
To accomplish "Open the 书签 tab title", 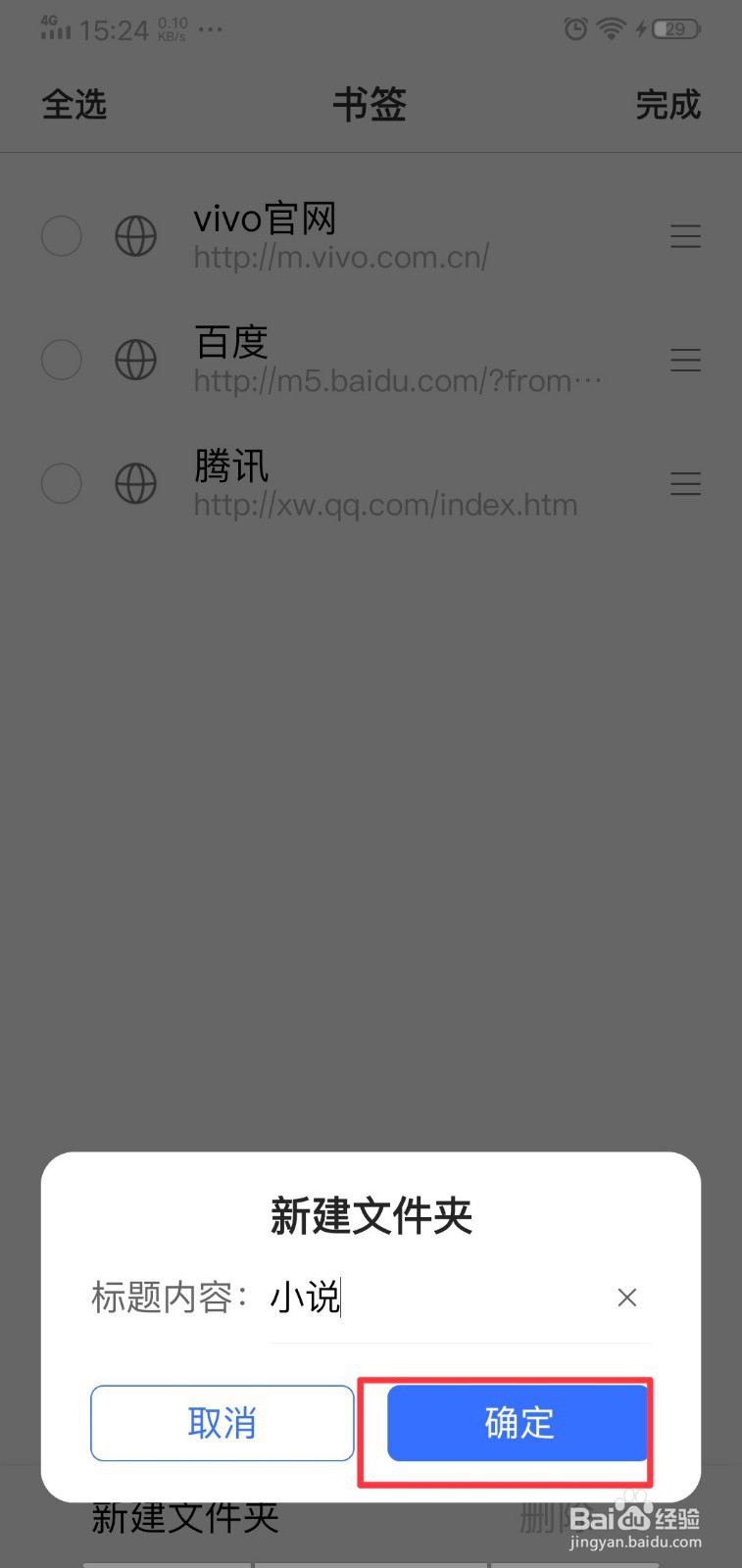I will tap(371, 105).
